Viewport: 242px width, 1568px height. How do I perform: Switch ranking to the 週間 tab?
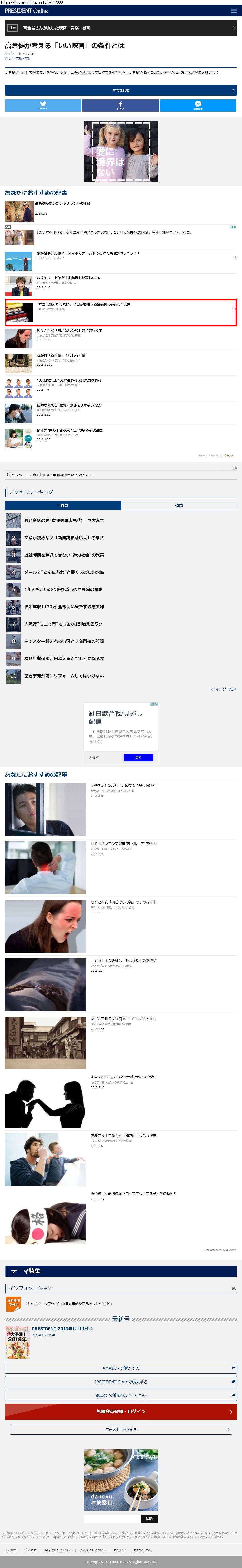[179, 505]
